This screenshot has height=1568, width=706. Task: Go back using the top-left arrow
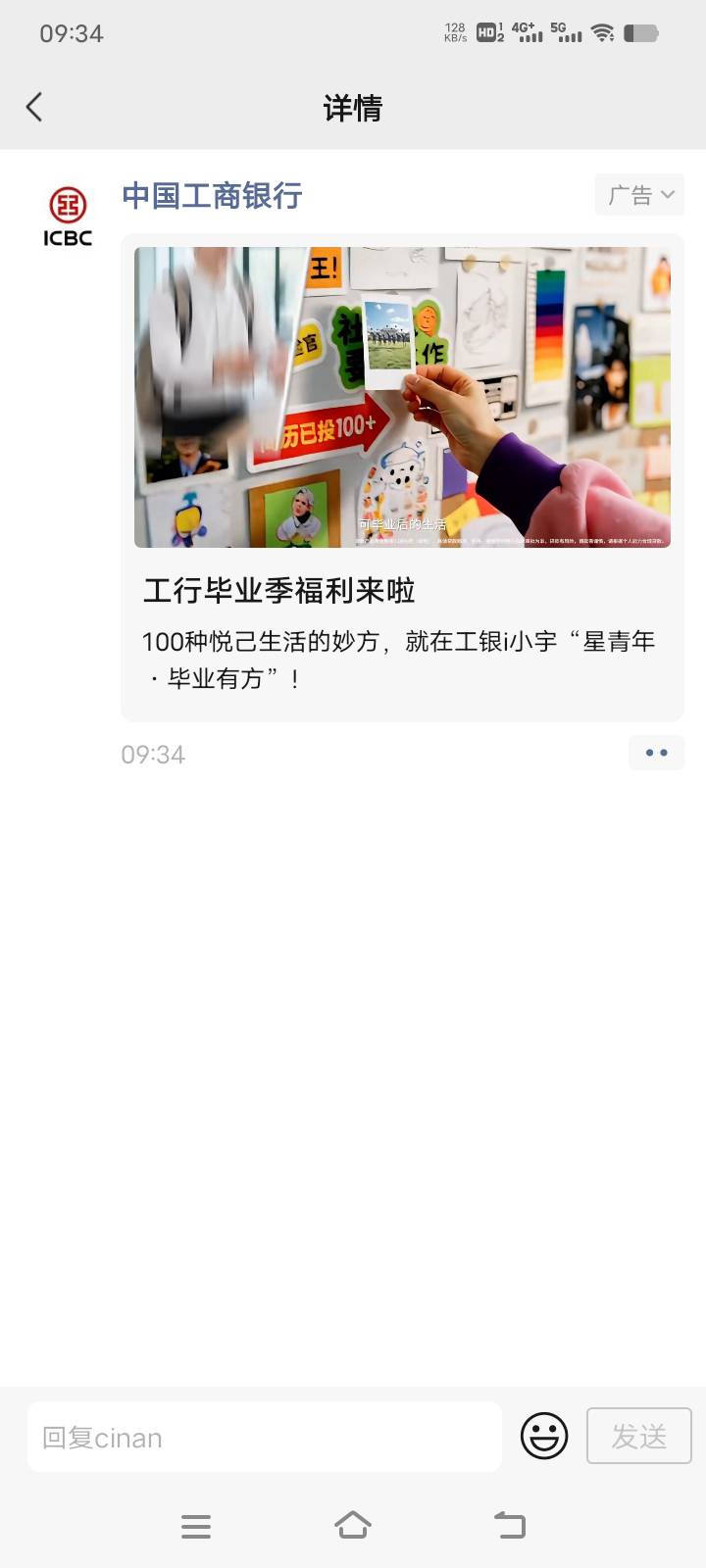(x=34, y=107)
